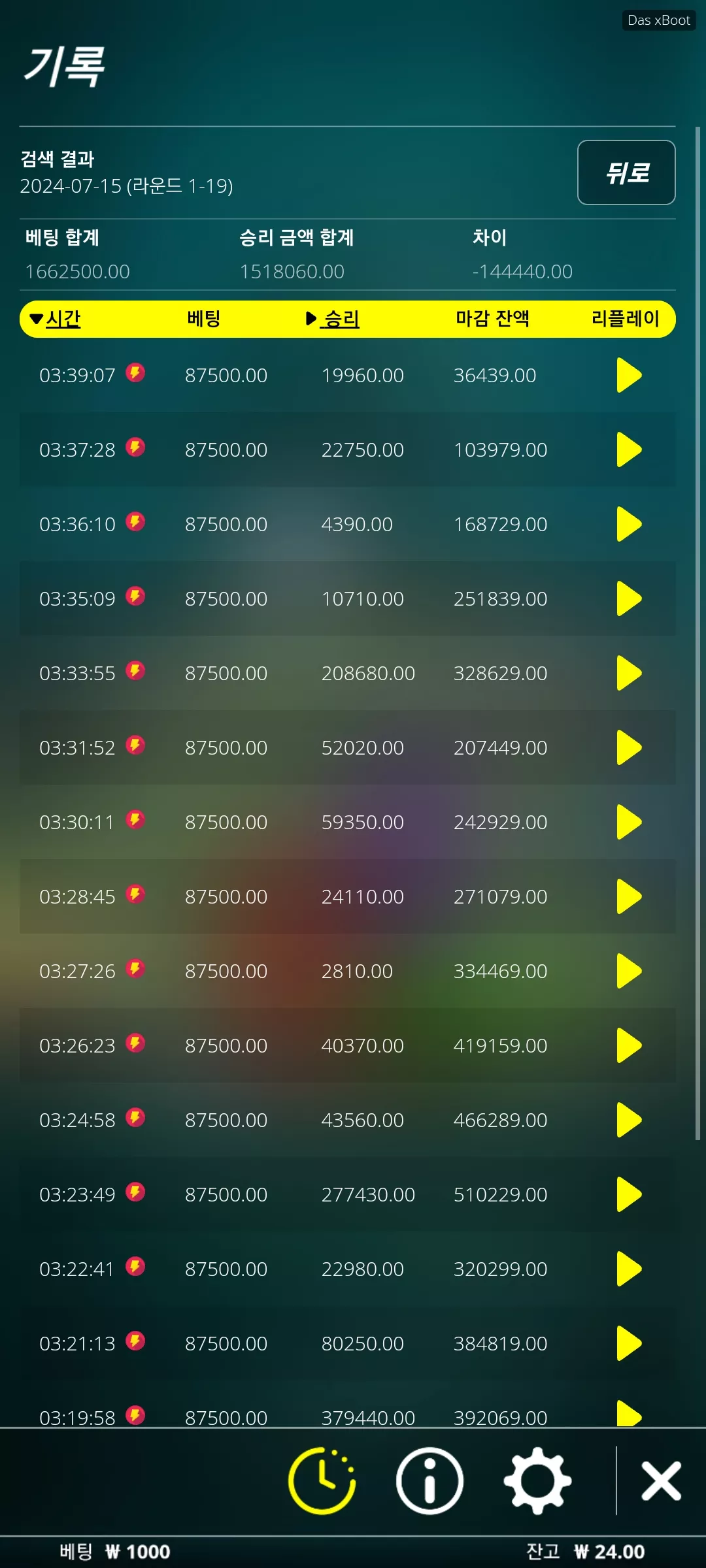Replay the 03:24:58 round

pyautogui.click(x=629, y=1120)
